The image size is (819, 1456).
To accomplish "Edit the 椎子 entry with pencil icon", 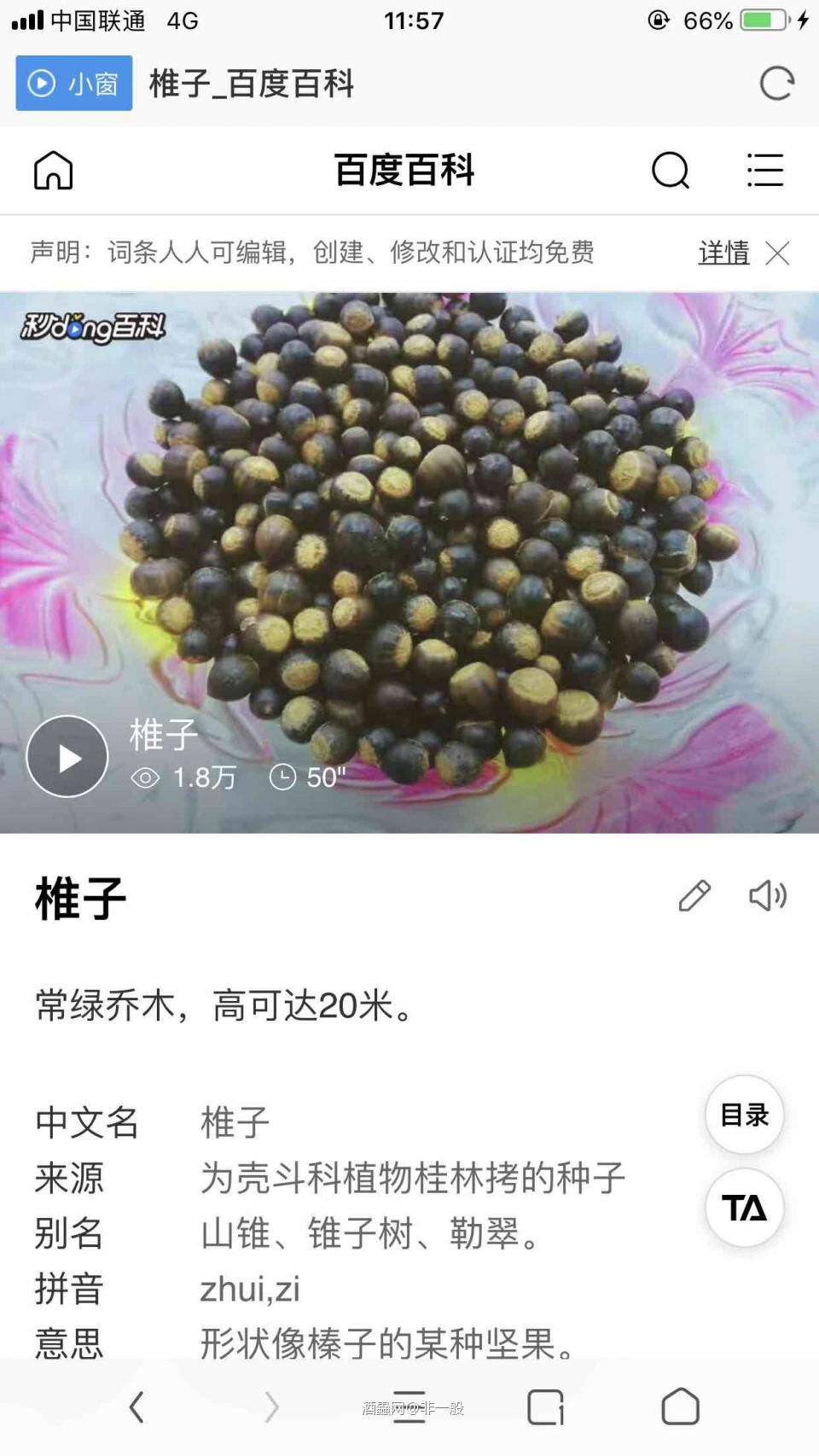I will (x=694, y=896).
